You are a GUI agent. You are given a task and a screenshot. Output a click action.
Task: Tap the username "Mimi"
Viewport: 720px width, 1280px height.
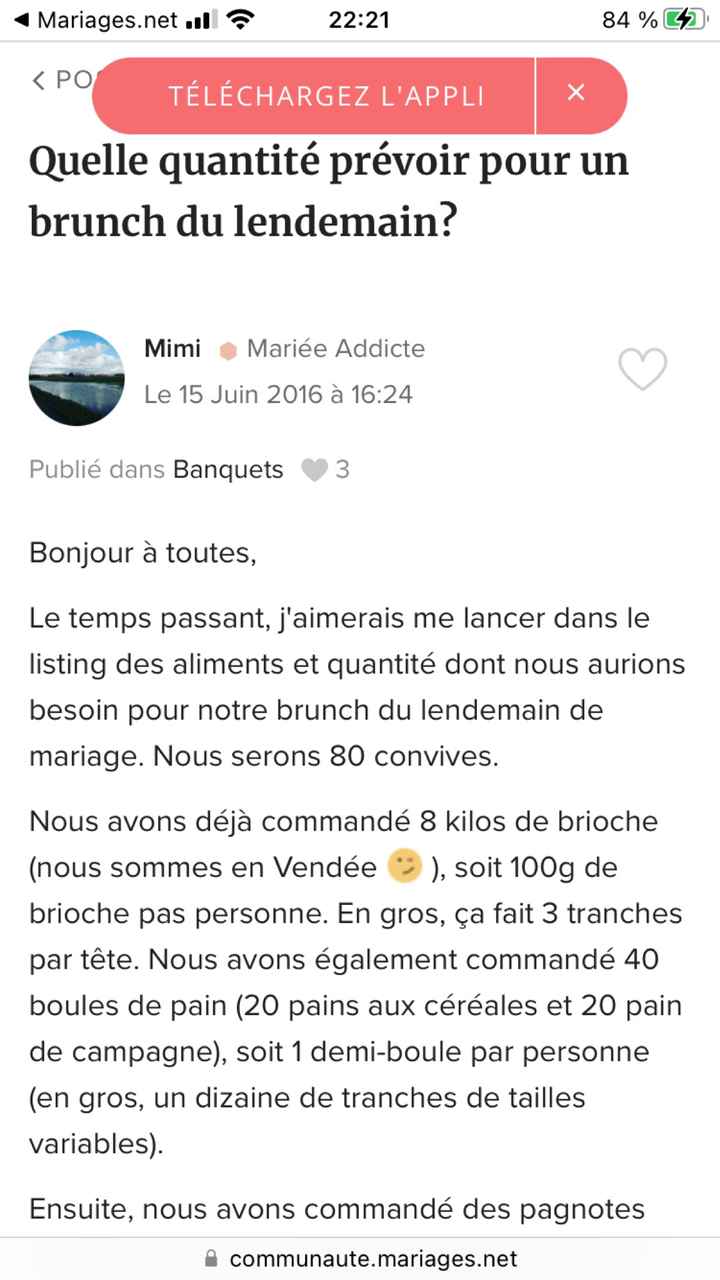[172, 349]
